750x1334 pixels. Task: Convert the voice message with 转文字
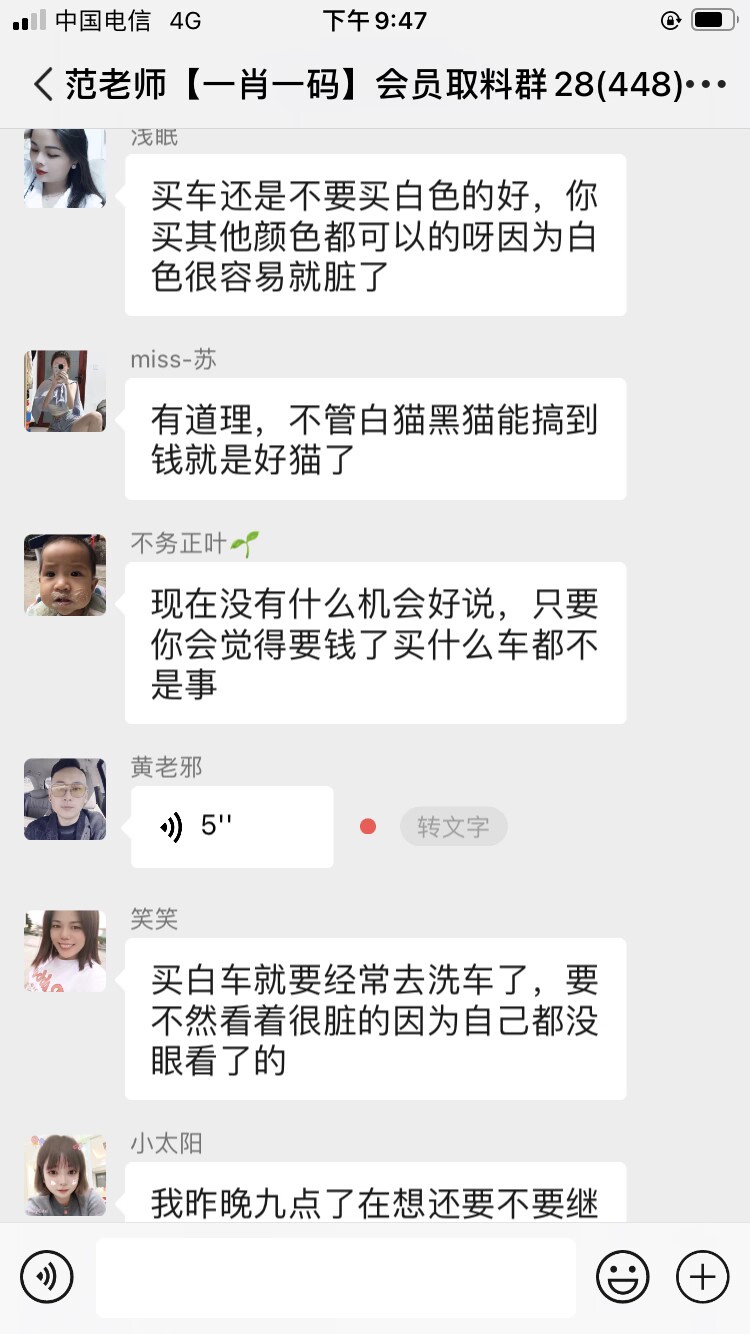click(x=453, y=827)
